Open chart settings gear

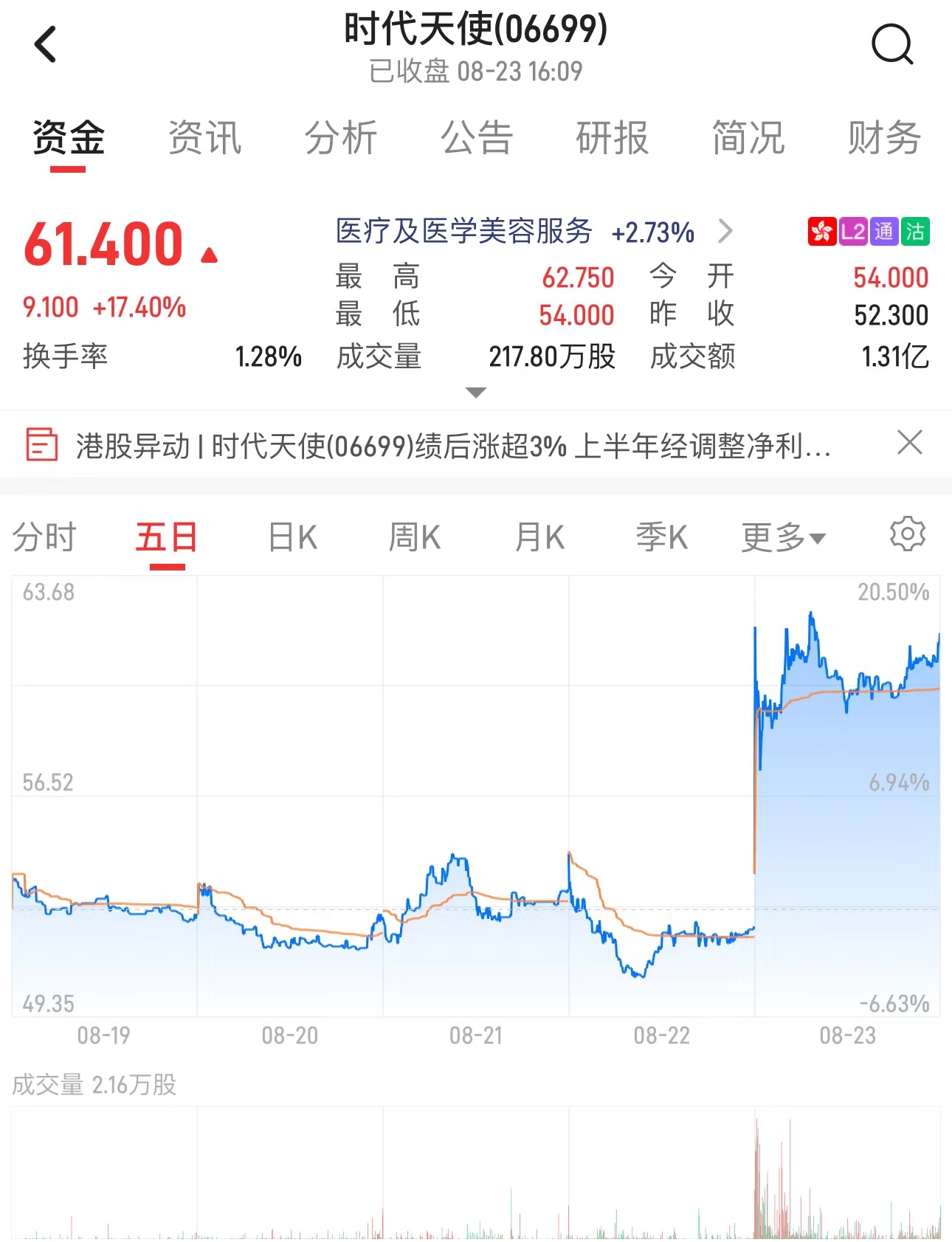907,534
